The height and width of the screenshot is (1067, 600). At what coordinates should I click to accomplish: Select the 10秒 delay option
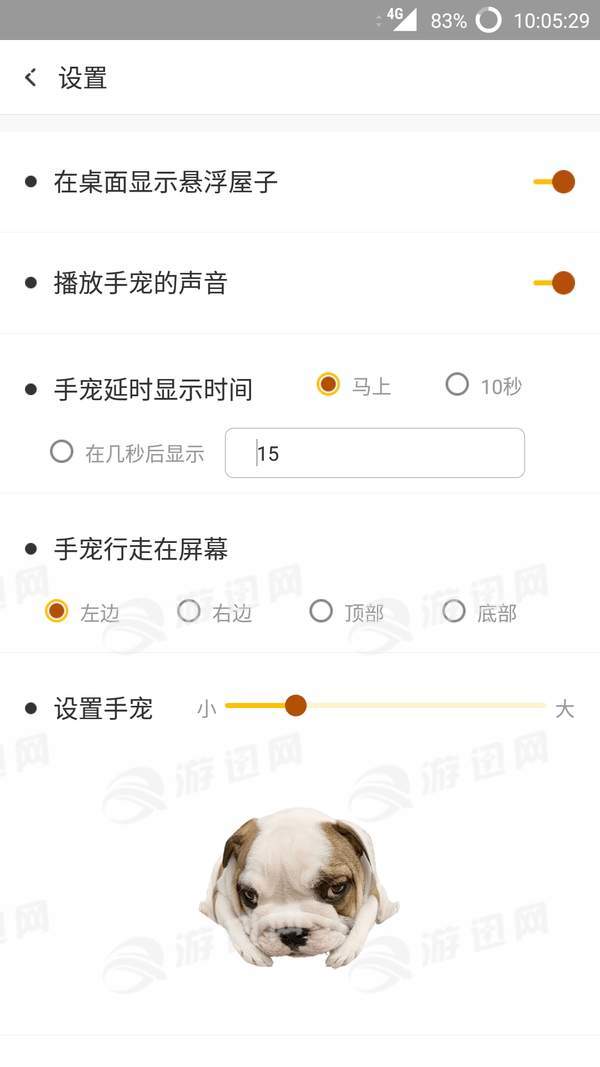(x=457, y=385)
